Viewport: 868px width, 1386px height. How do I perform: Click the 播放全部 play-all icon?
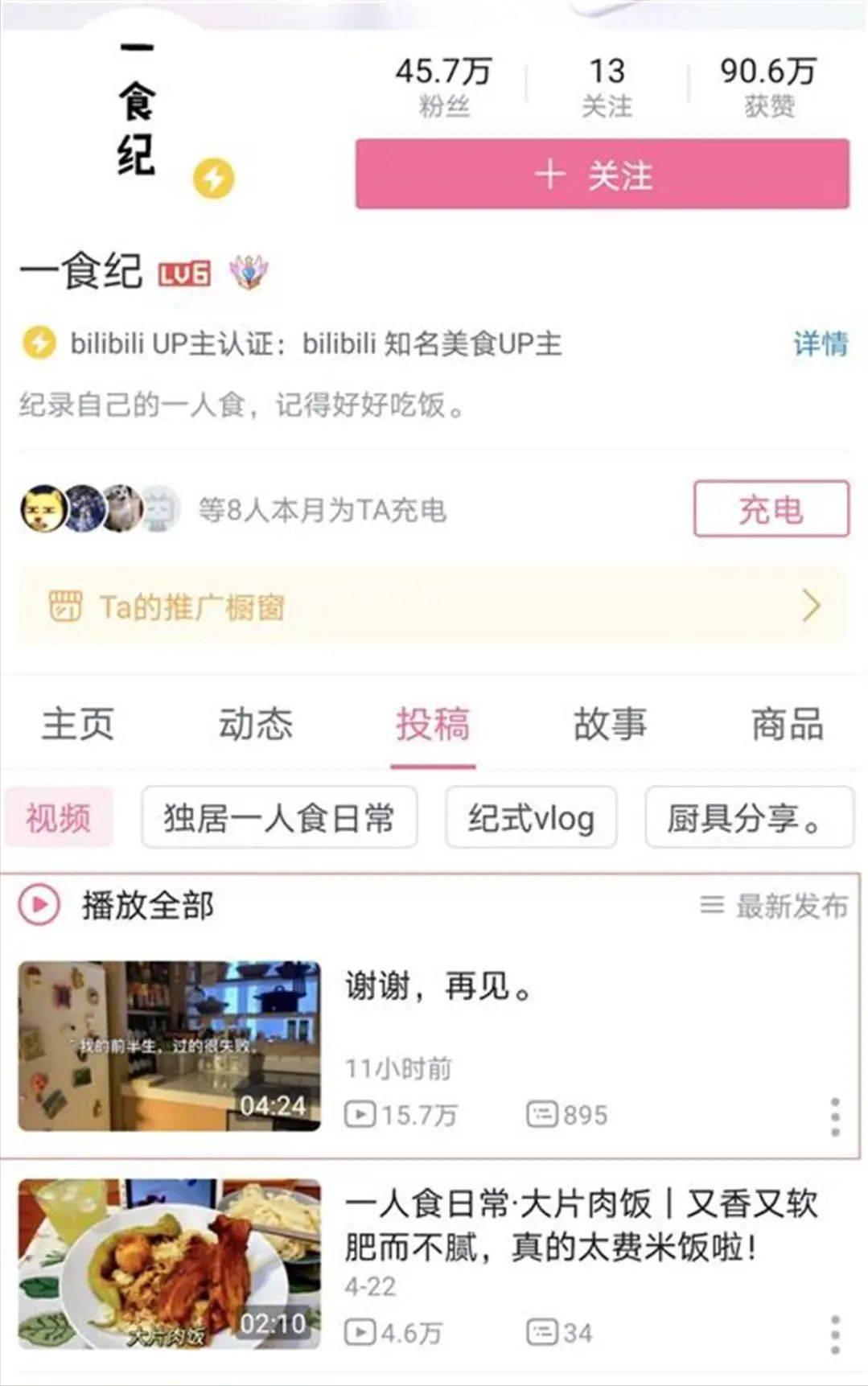click(x=37, y=904)
